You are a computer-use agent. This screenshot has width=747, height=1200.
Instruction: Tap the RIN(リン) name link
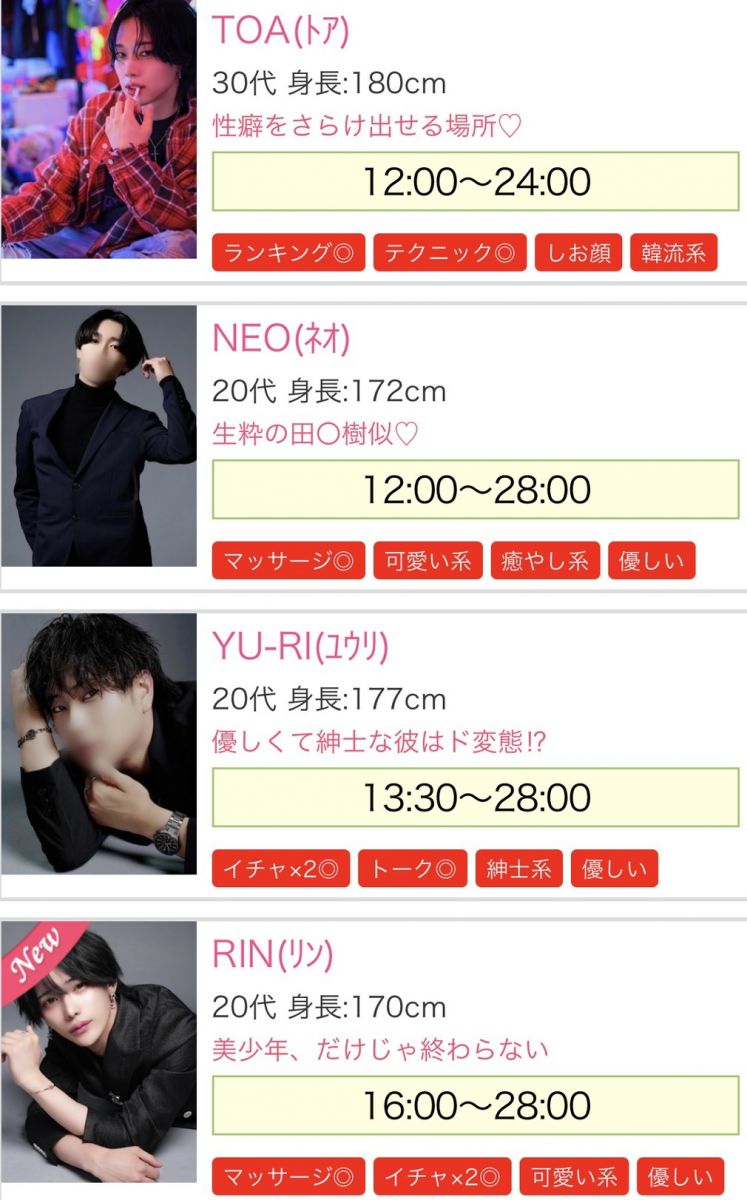(272, 955)
